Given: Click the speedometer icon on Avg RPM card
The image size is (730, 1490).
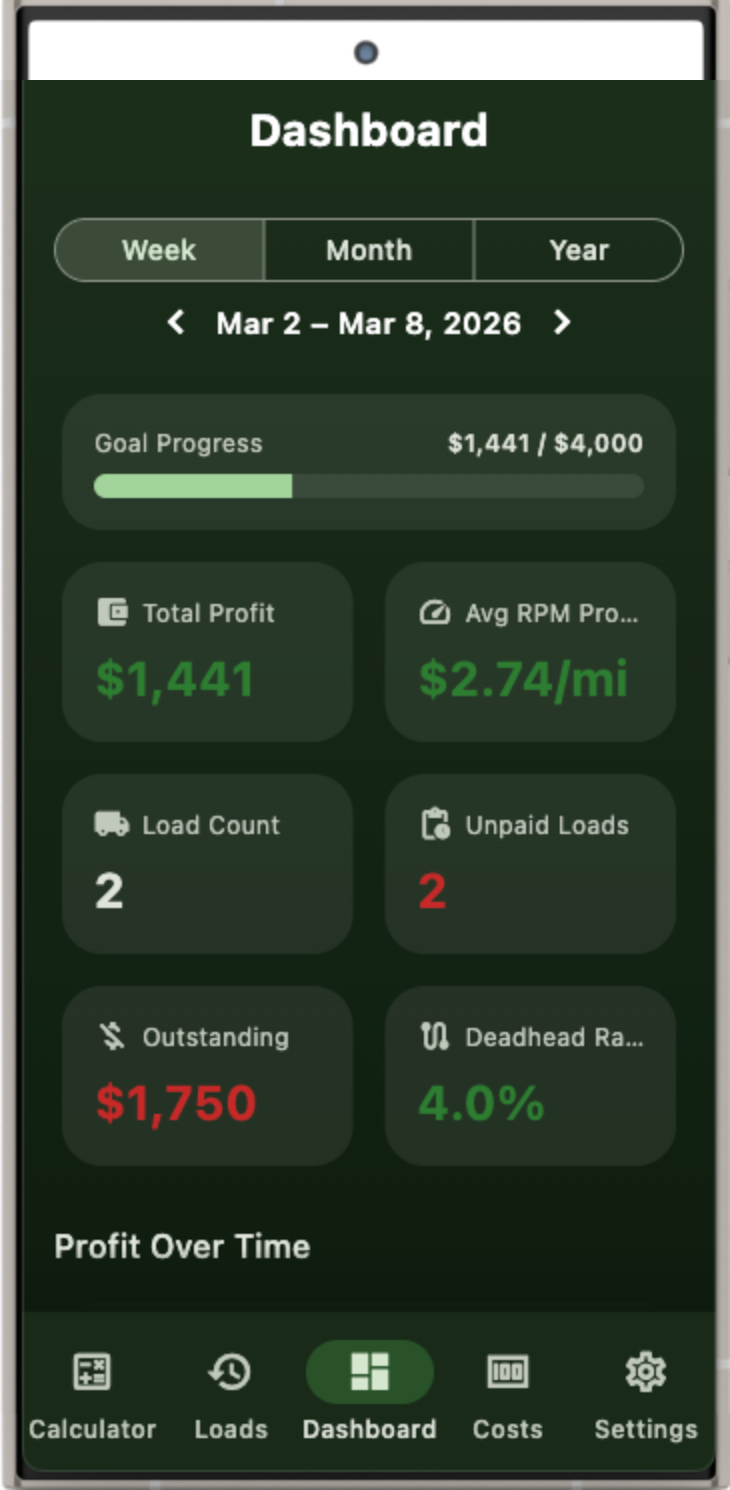Looking at the screenshot, I should click(437, 613).
